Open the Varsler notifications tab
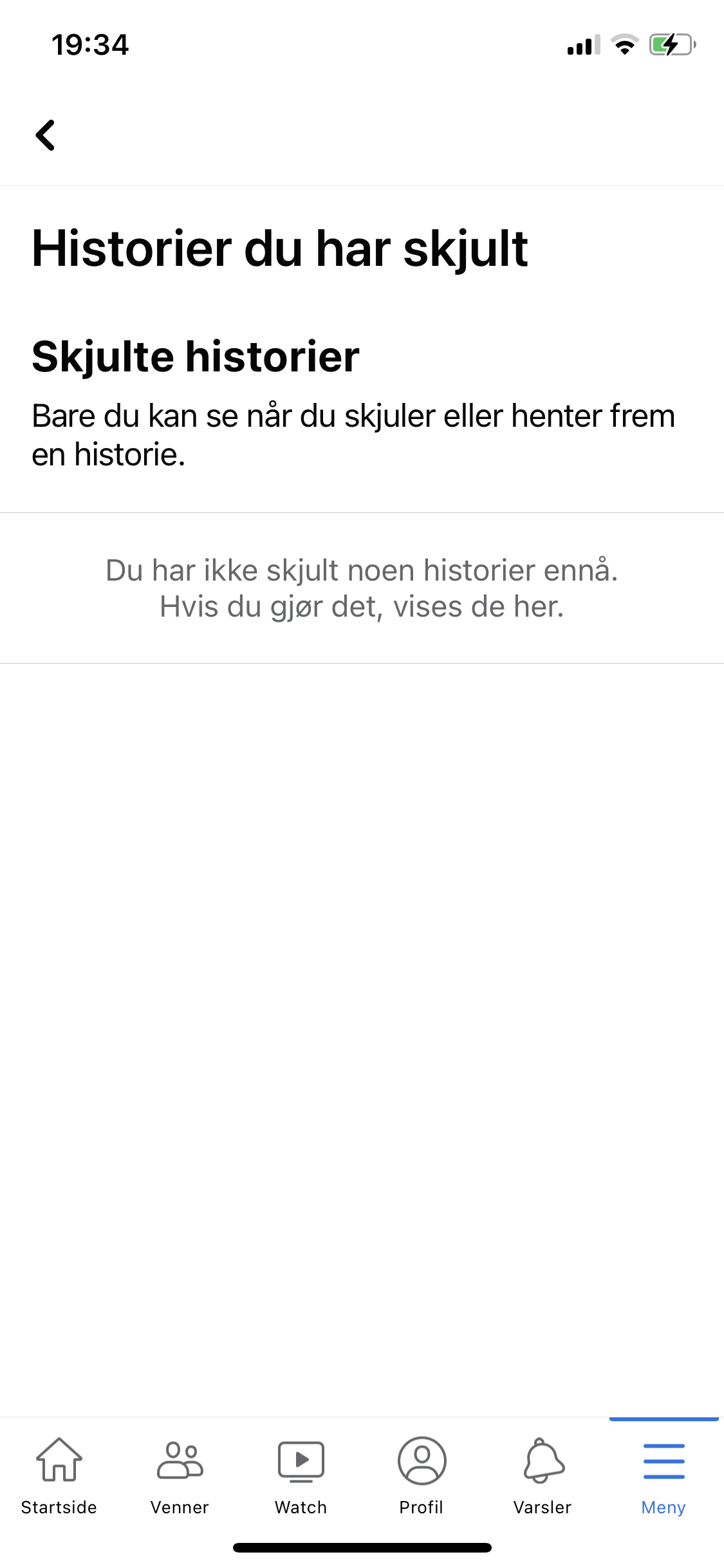Screen dimensions: 724x1568 [x=543, y=1477]
